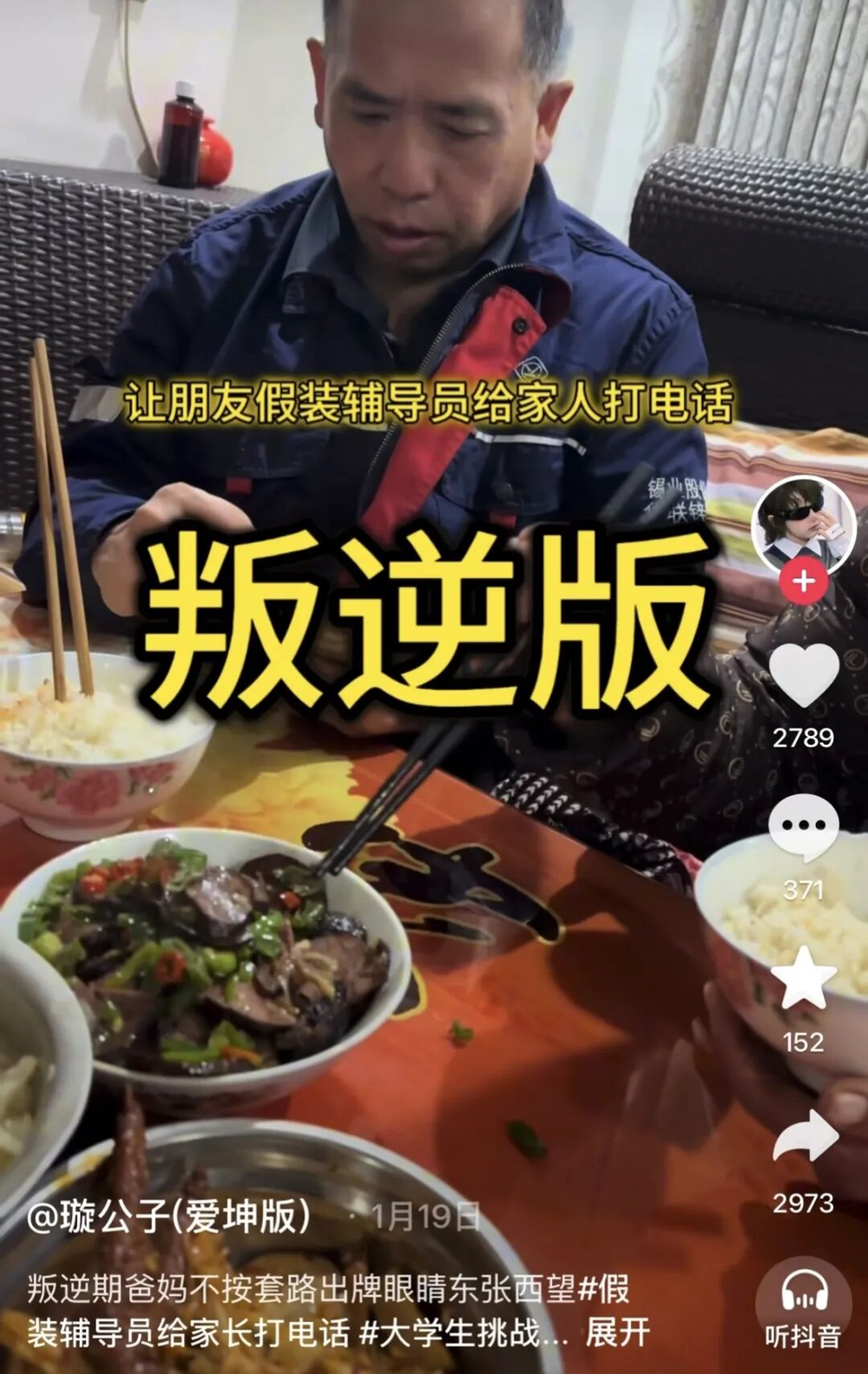
Task: Open the comments with 371 replies
Action: [804, 828]
